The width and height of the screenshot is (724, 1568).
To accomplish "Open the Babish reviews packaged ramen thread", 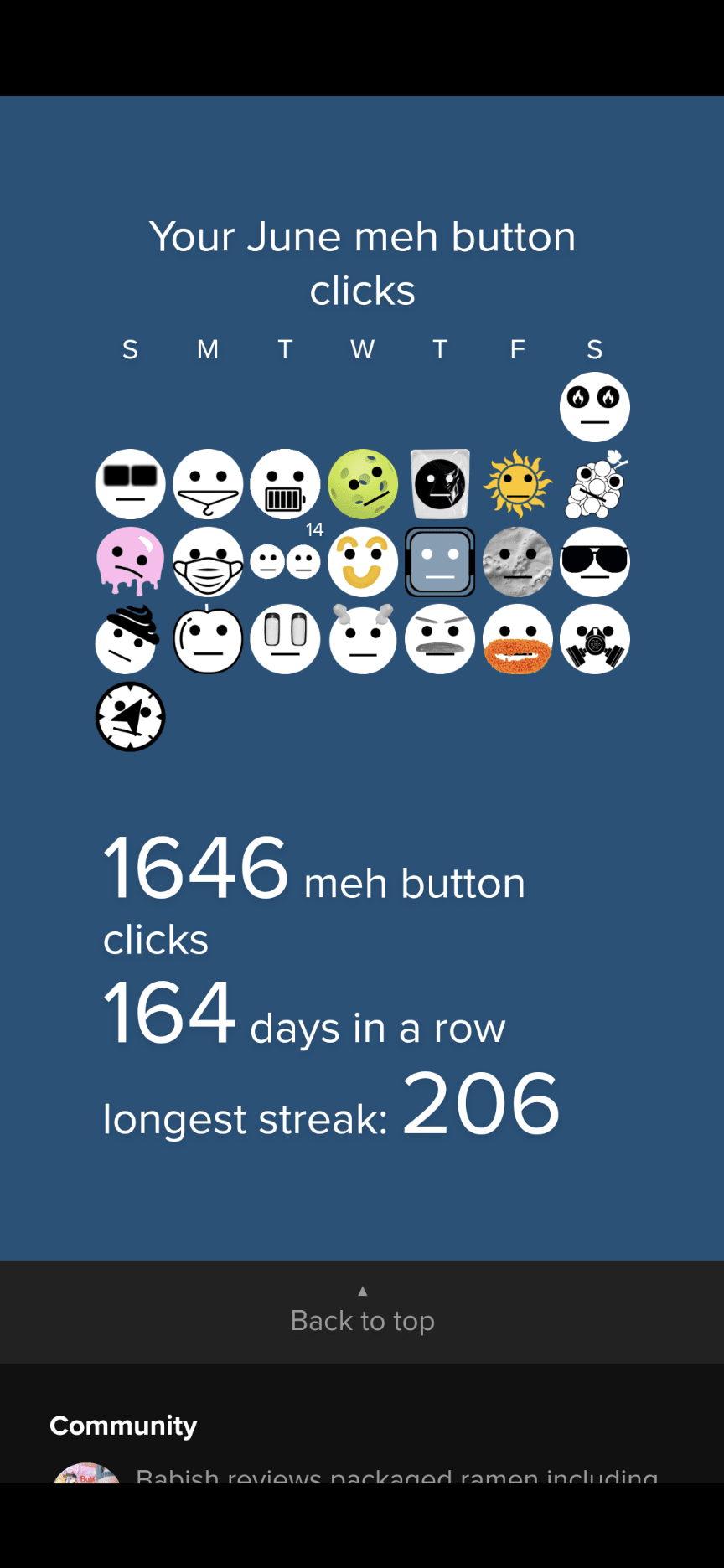I will tap(396, 1475).
